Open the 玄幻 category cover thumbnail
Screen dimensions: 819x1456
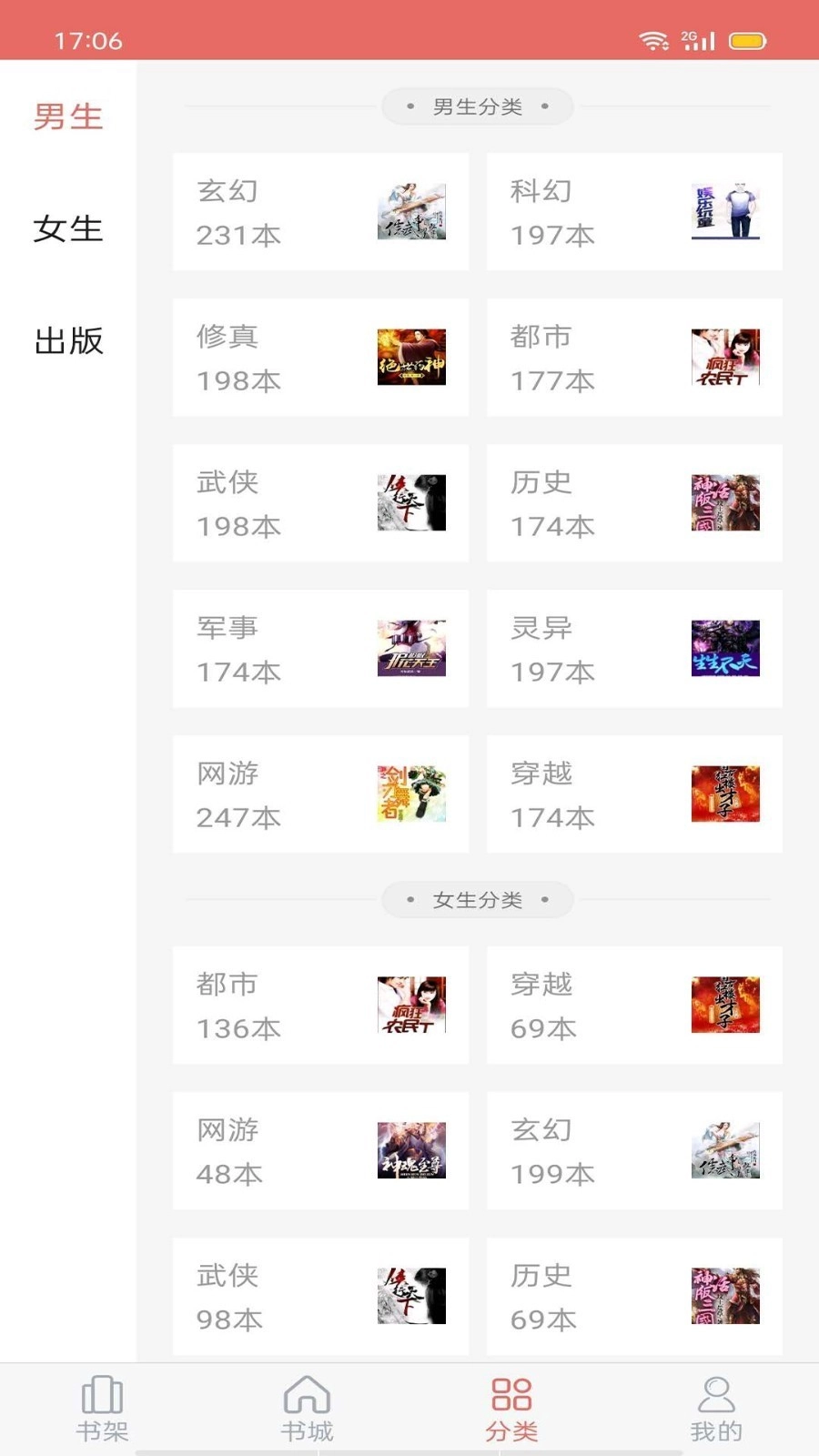click(x=409, y=212)
